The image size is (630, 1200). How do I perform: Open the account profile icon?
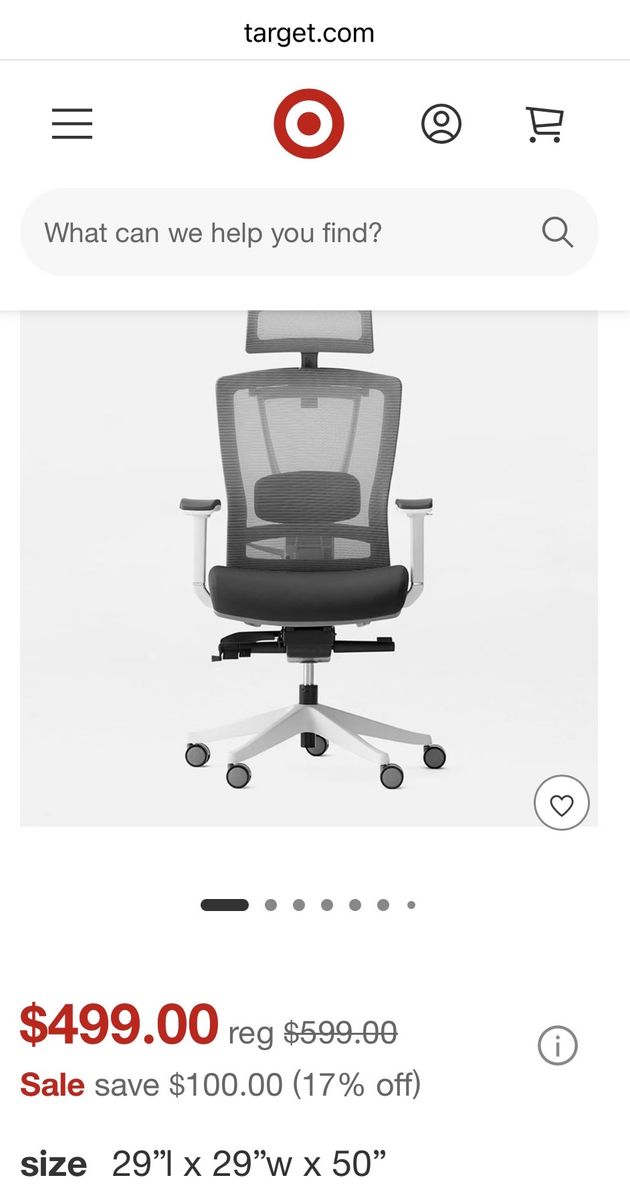coord(441,124)
